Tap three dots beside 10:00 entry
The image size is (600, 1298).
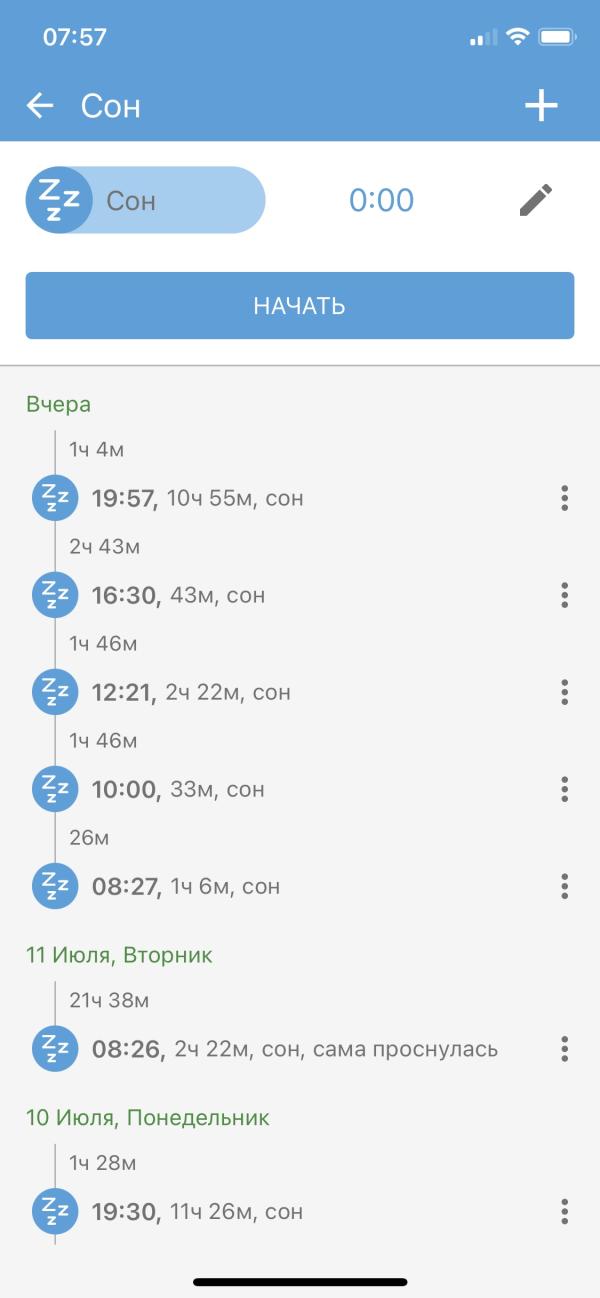coord(565,789)
